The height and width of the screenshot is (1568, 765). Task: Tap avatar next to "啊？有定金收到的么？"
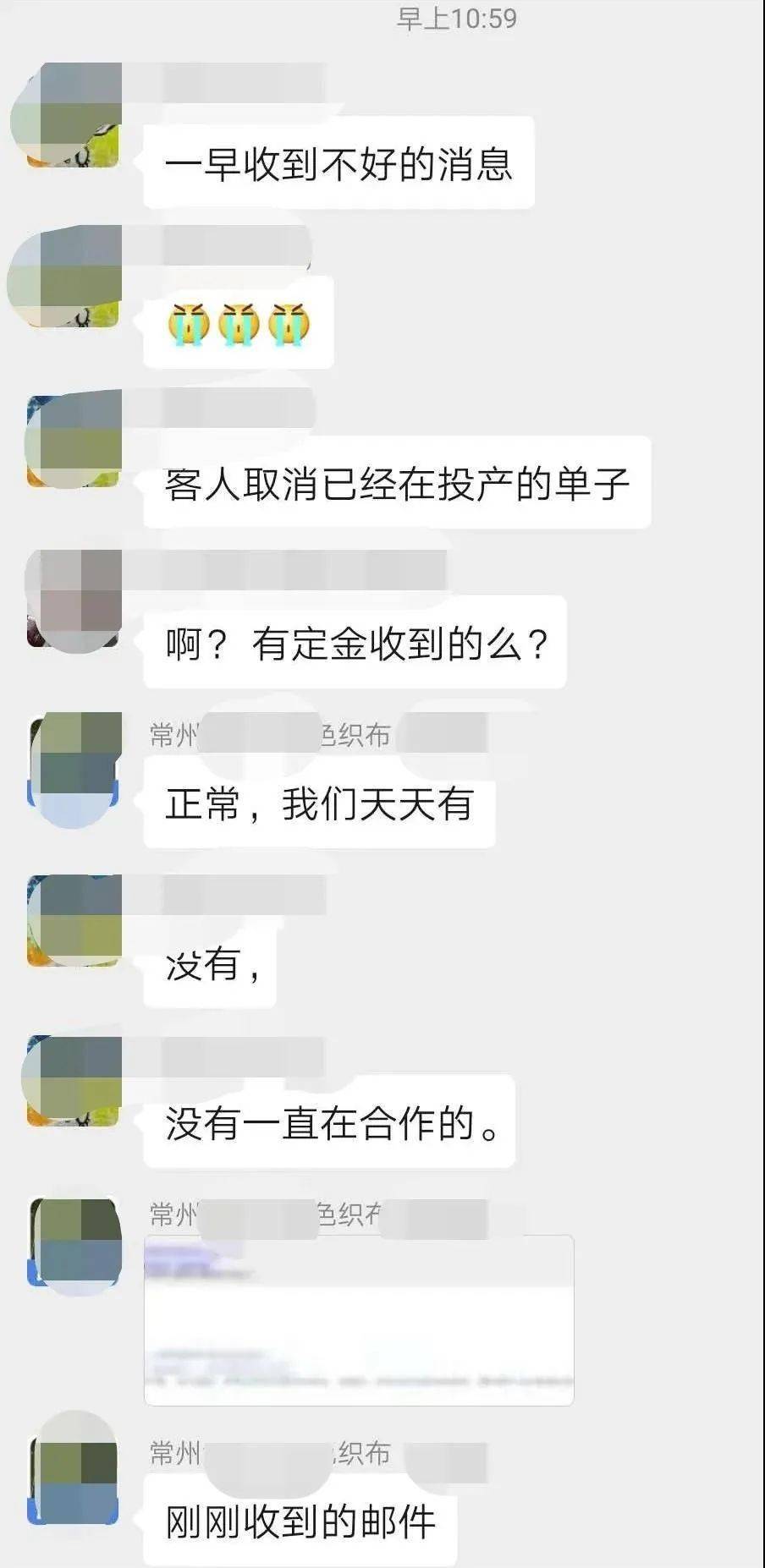(74, 599)
